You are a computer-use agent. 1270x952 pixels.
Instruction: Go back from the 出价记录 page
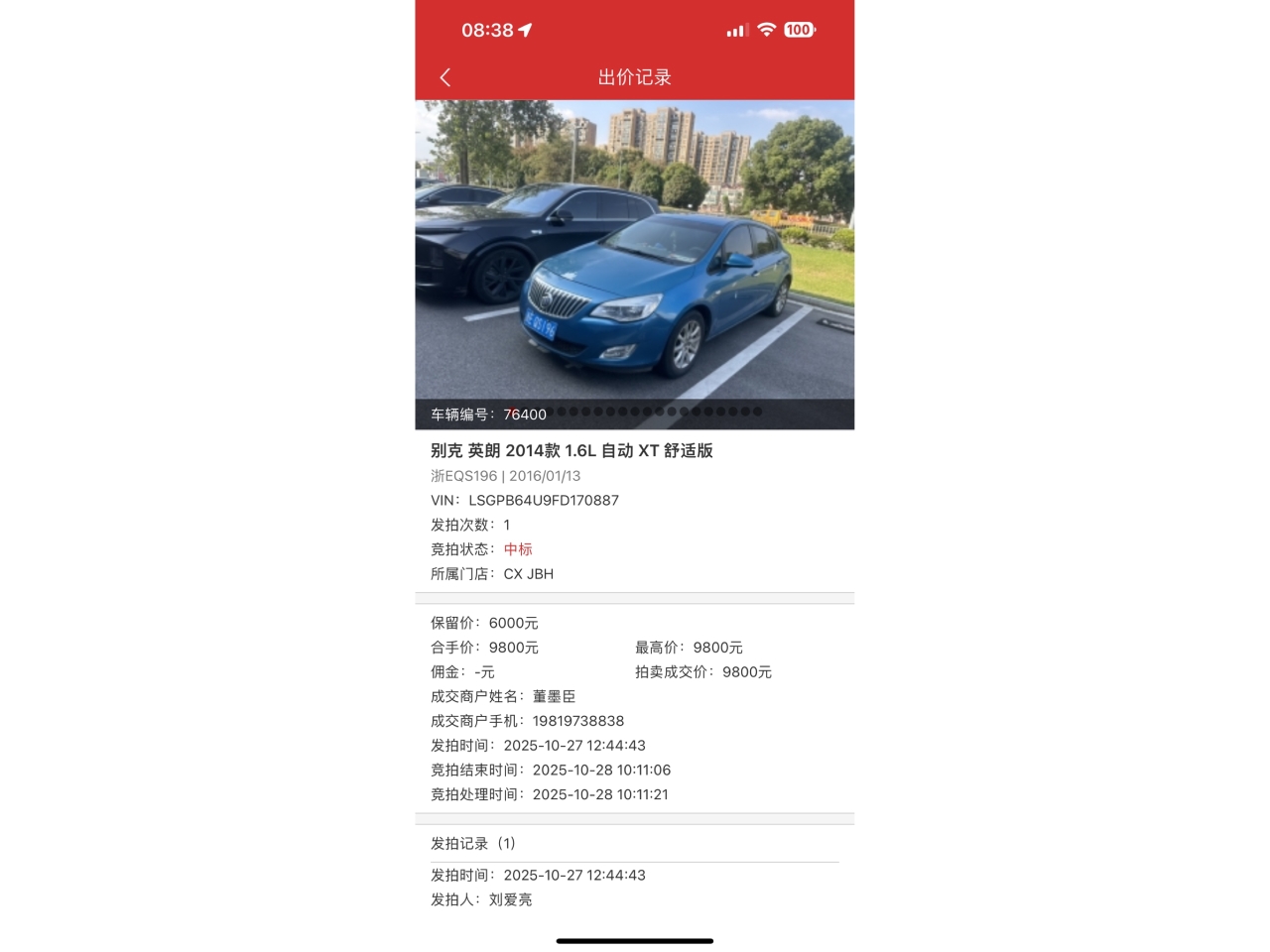(x=445, y=77)
